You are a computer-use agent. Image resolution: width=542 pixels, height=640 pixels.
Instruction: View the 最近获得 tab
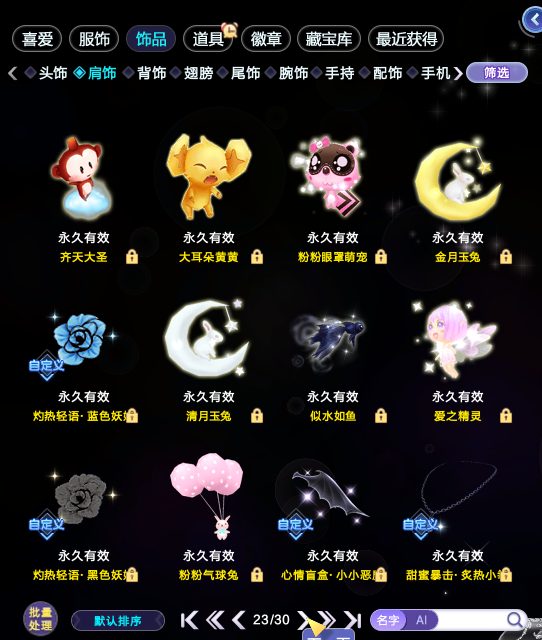(x=406, y=39)
